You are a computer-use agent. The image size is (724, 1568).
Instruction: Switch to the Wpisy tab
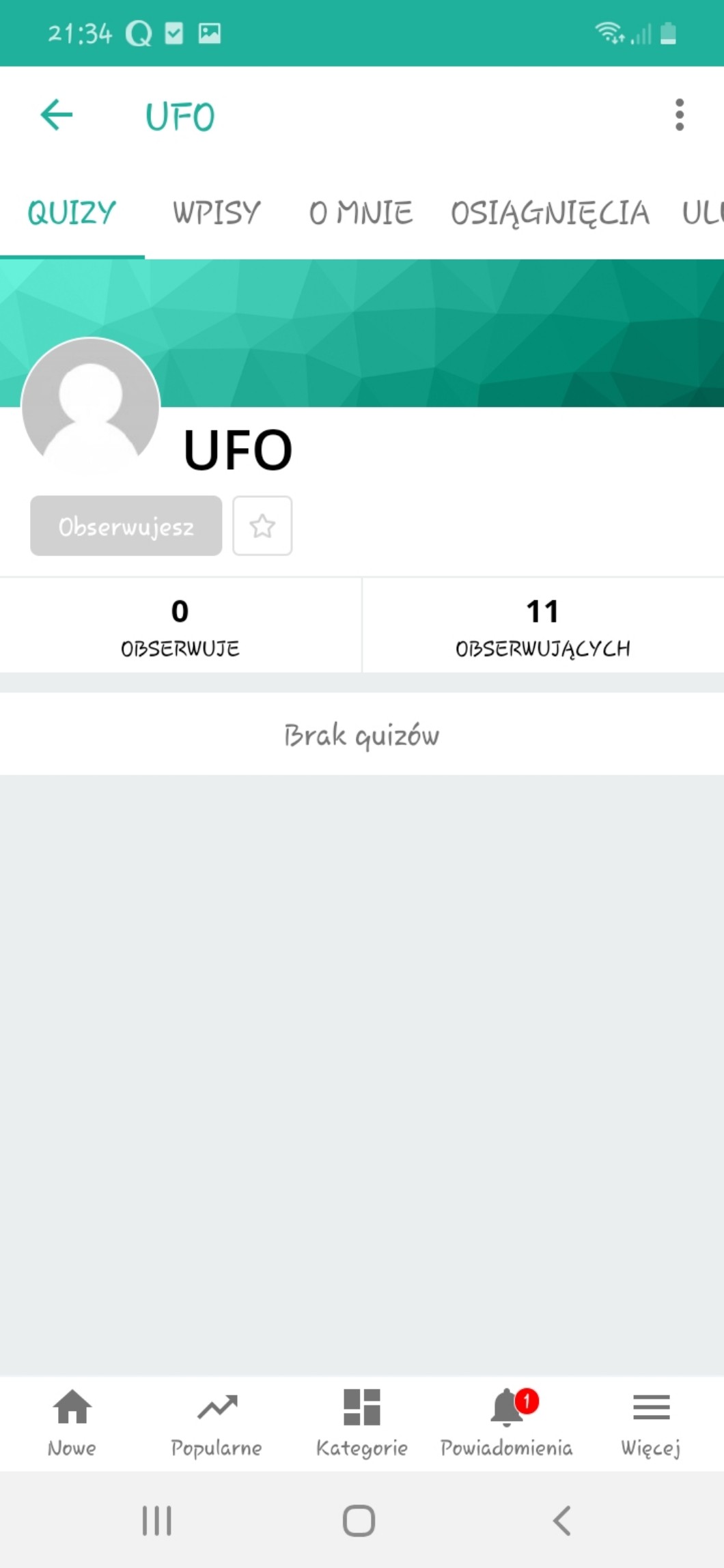pos(217,212)
